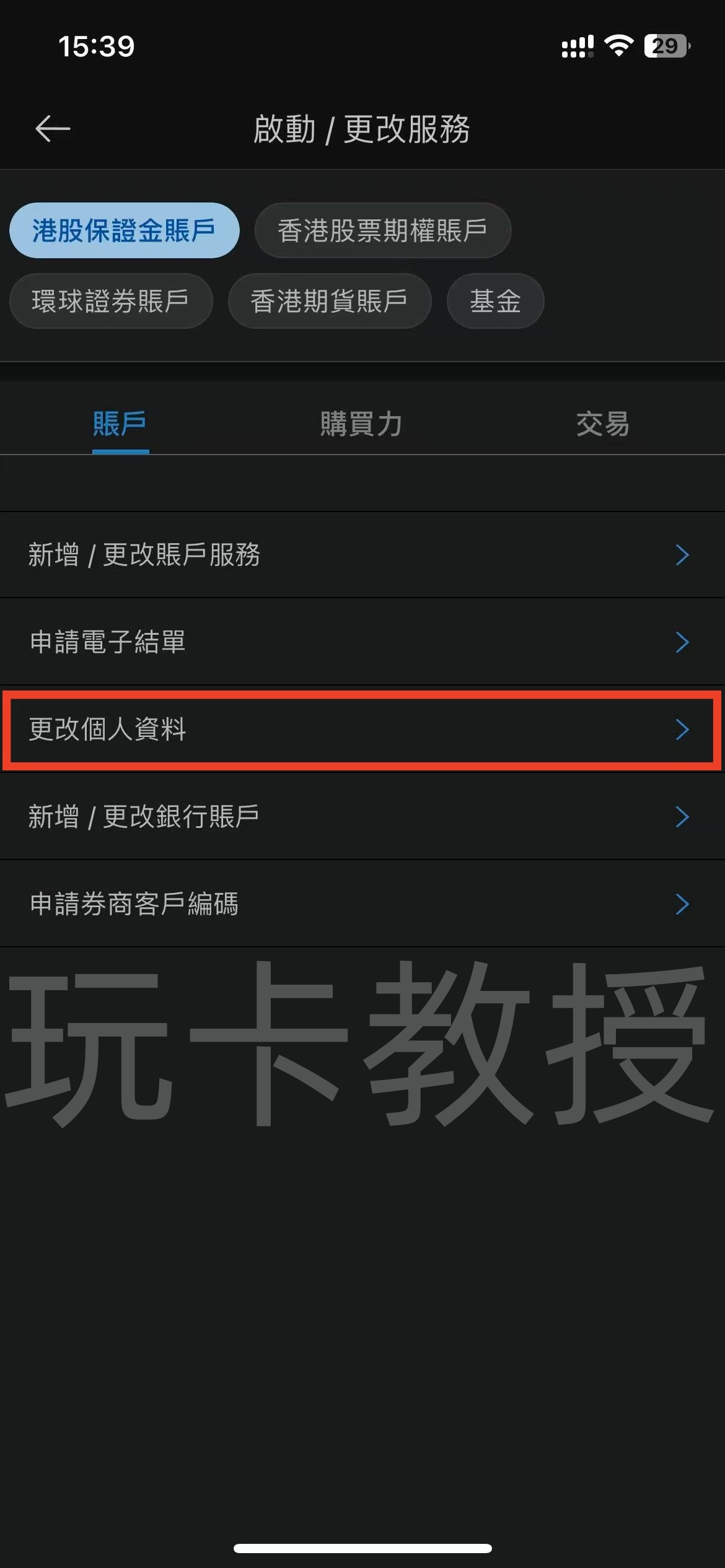This screenshot has width=725, height=1568.
Task: Open 更改個人資料 row
Action: tap(362, 730)
